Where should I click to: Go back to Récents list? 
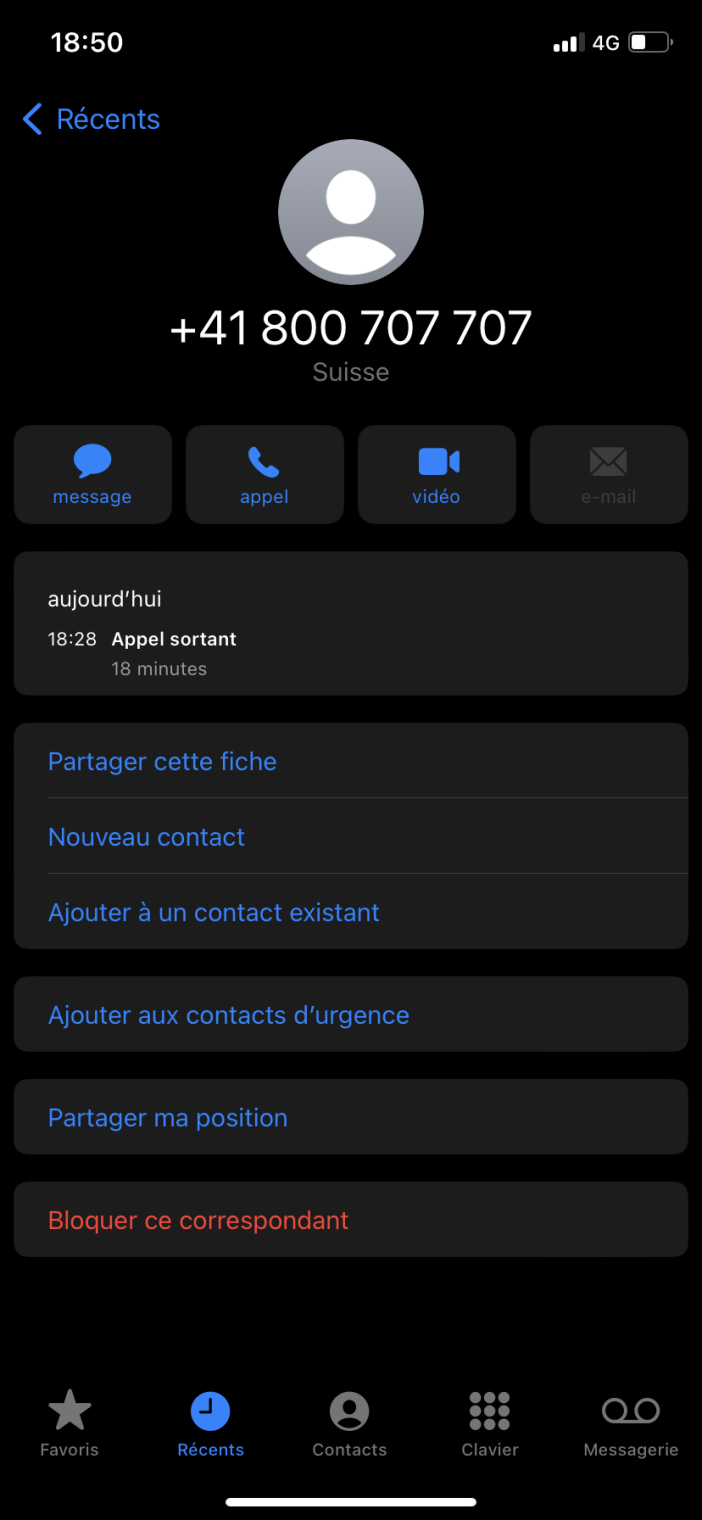91,119
